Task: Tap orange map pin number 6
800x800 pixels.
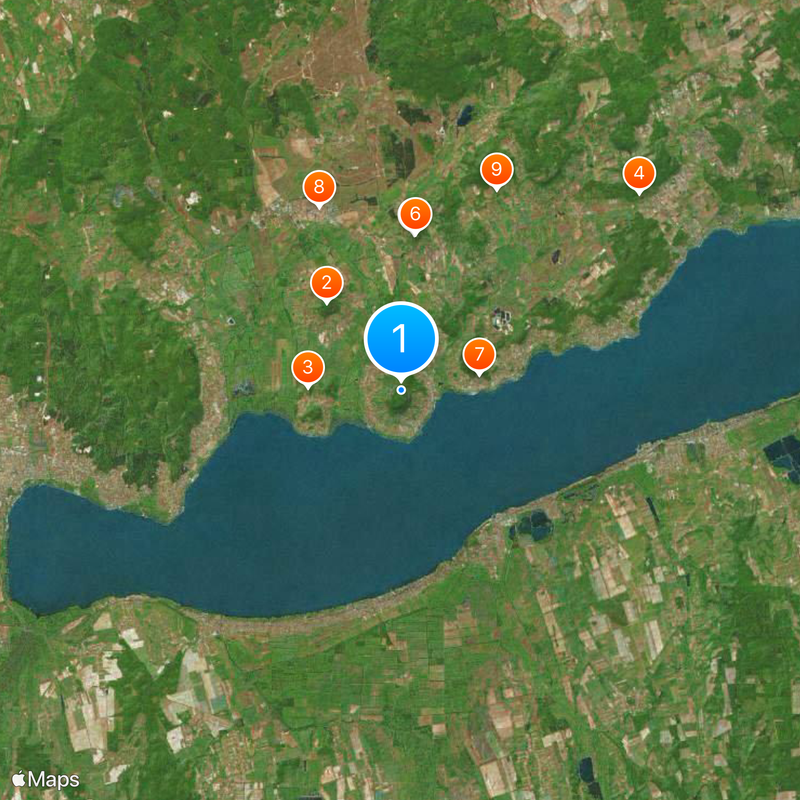Action: (415, 213)
